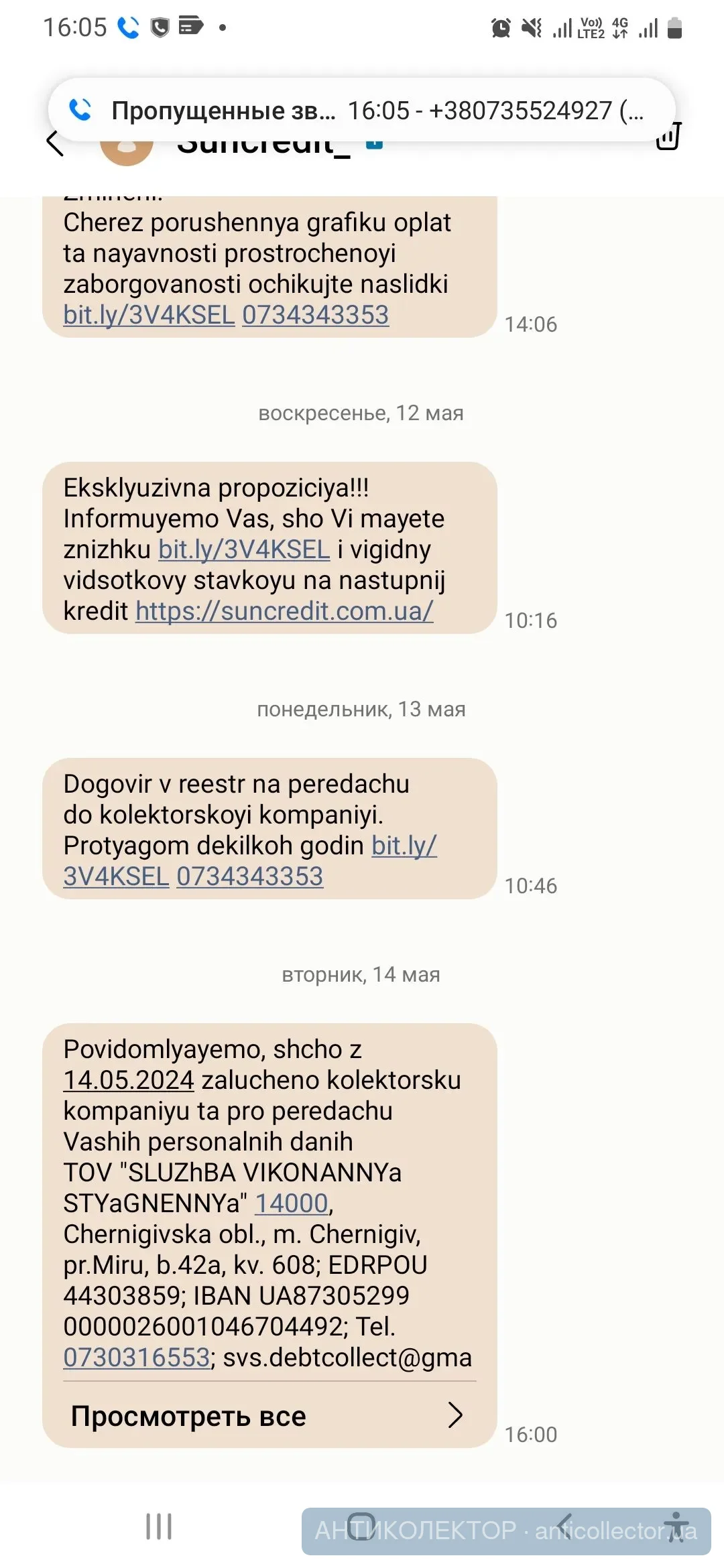Open the suncredit.com.ua website link
Image resolution: width=724 pixels, height=1568 pixels.
284,611
